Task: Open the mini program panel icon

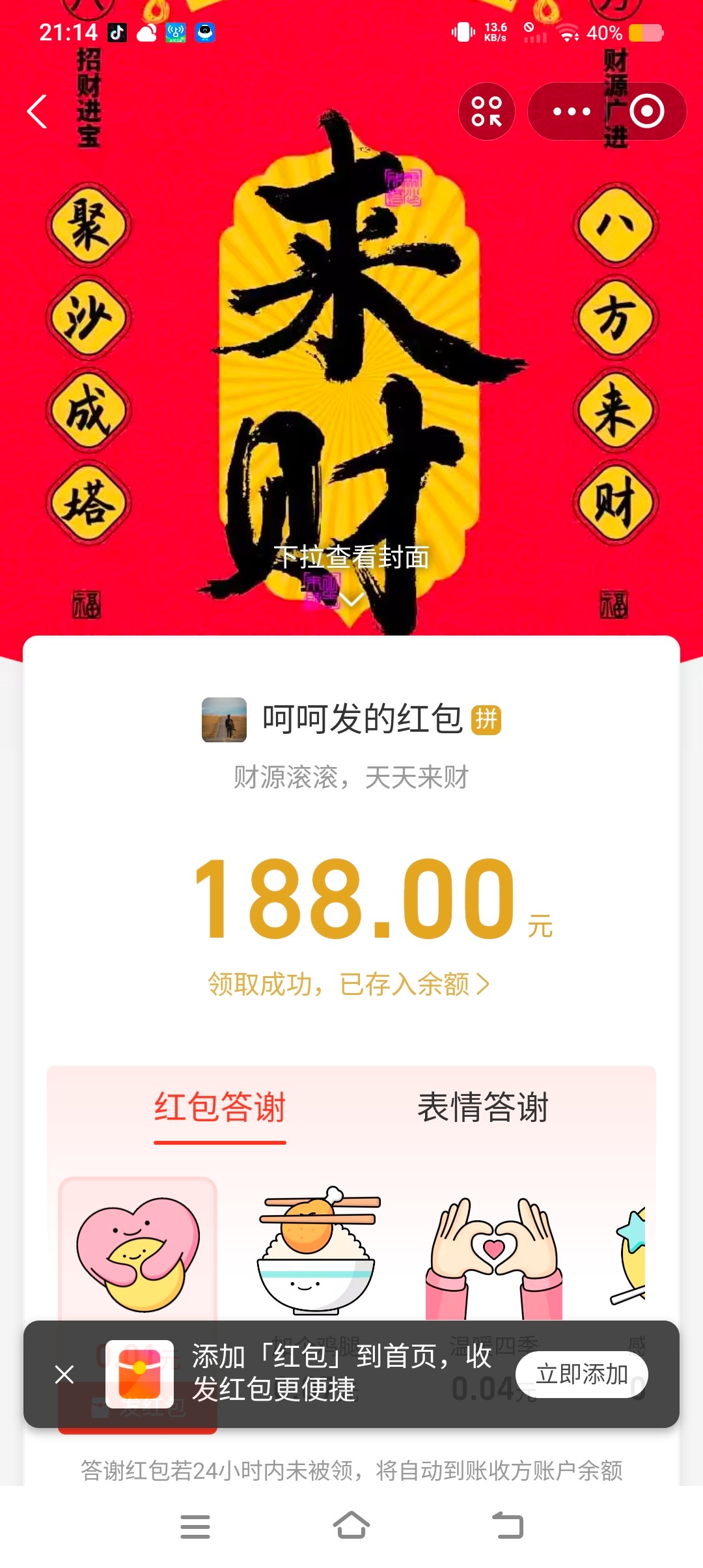Action: 486,111
